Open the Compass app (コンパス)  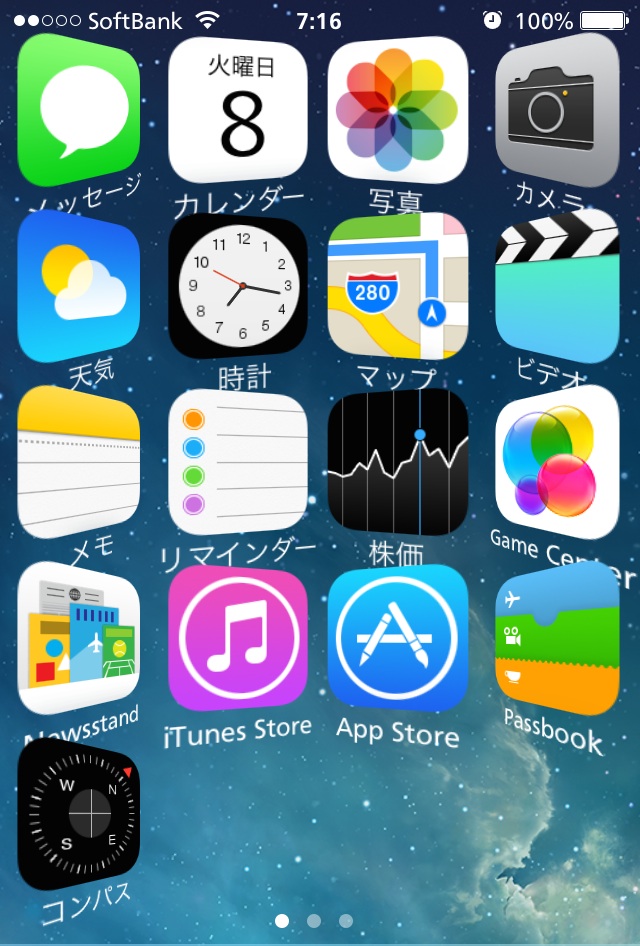[78, 815]
